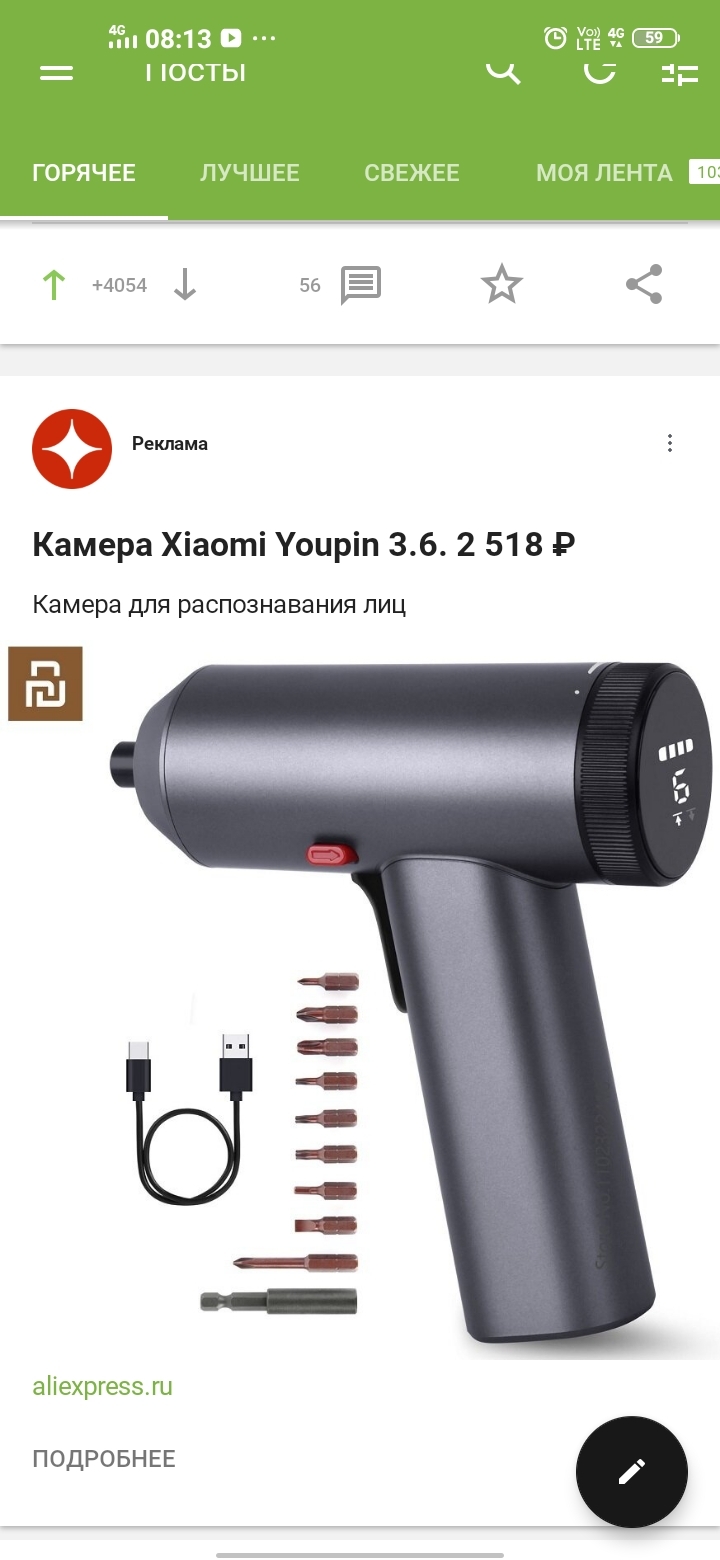The image size is (720, 1560).
Task: Save the post with the star icon
Action: pos(502,286)
